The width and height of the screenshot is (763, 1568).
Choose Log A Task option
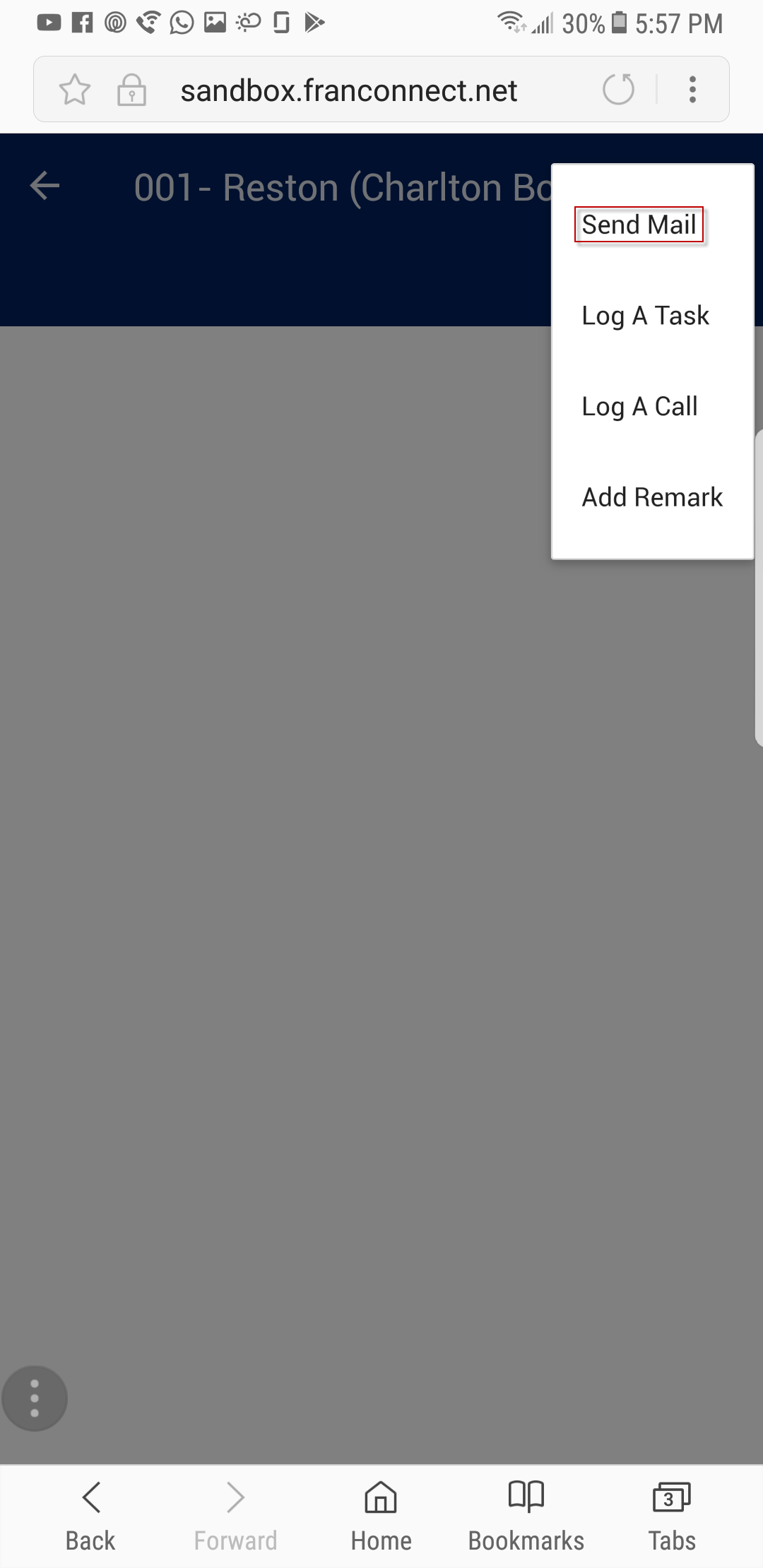point(645,316)
